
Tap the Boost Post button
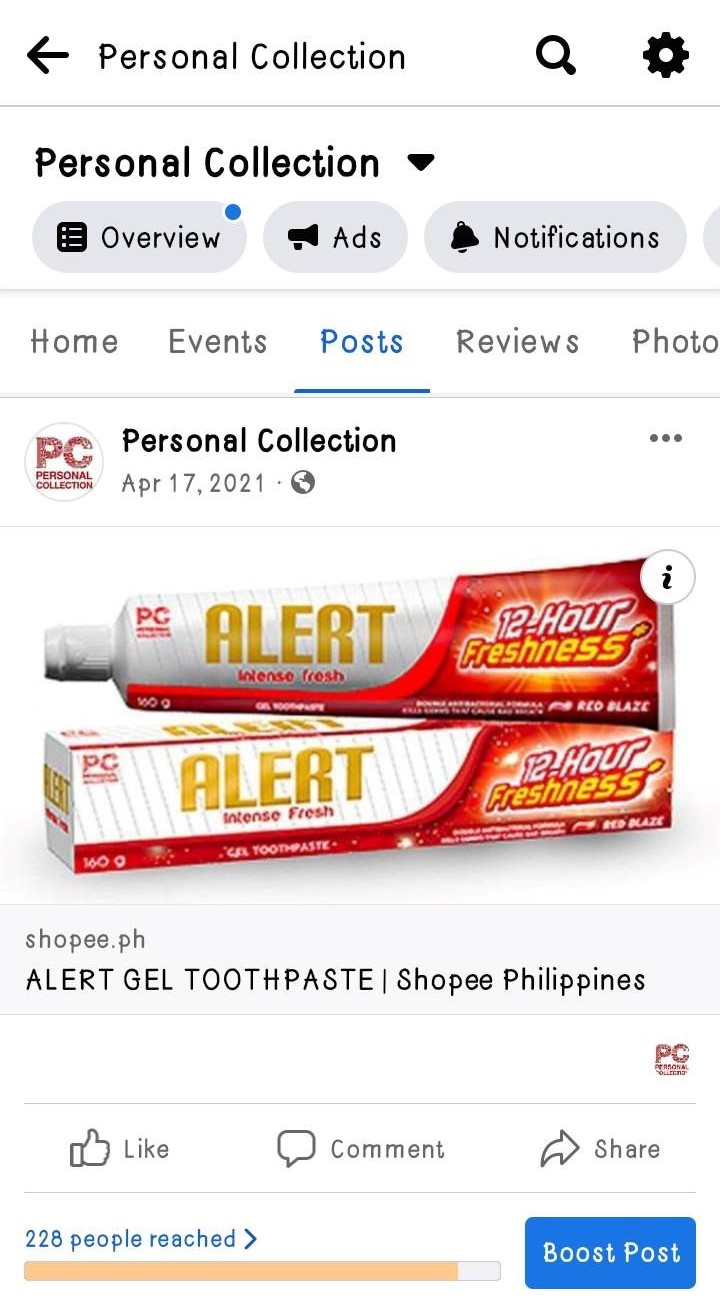point(610,1253)
